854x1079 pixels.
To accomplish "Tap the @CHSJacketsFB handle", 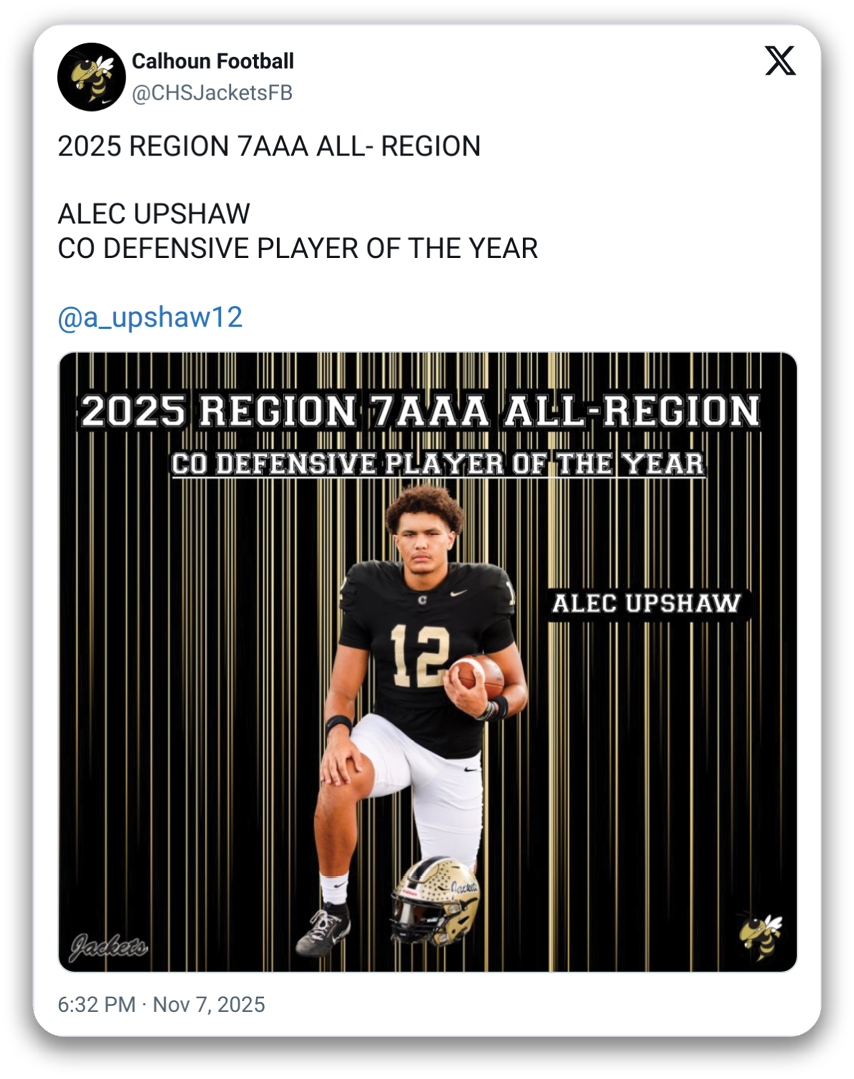I will [212, 93].
